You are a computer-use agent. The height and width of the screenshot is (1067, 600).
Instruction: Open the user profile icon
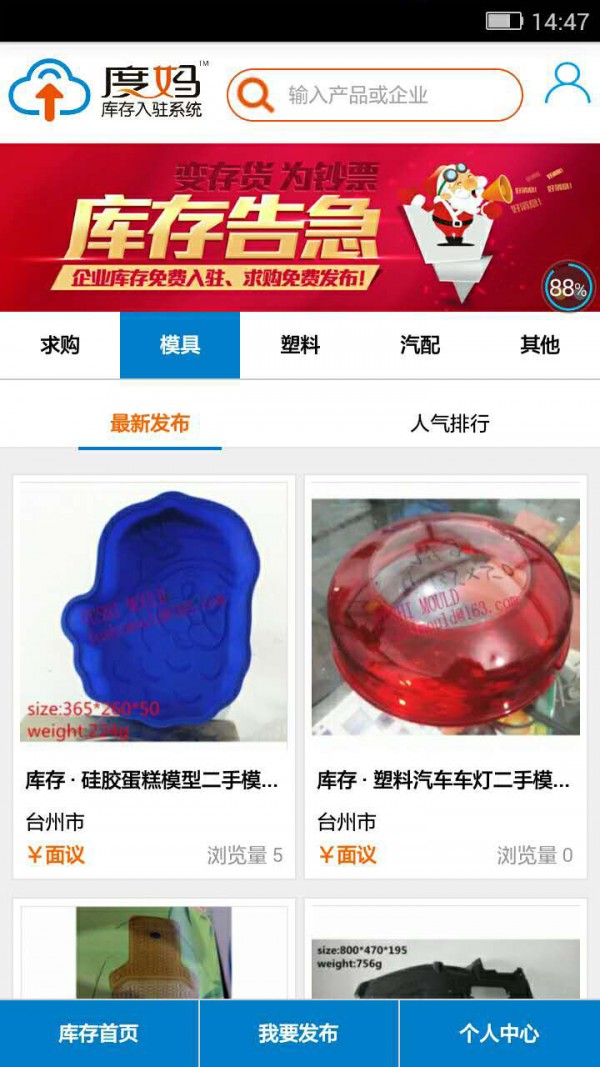567,84
